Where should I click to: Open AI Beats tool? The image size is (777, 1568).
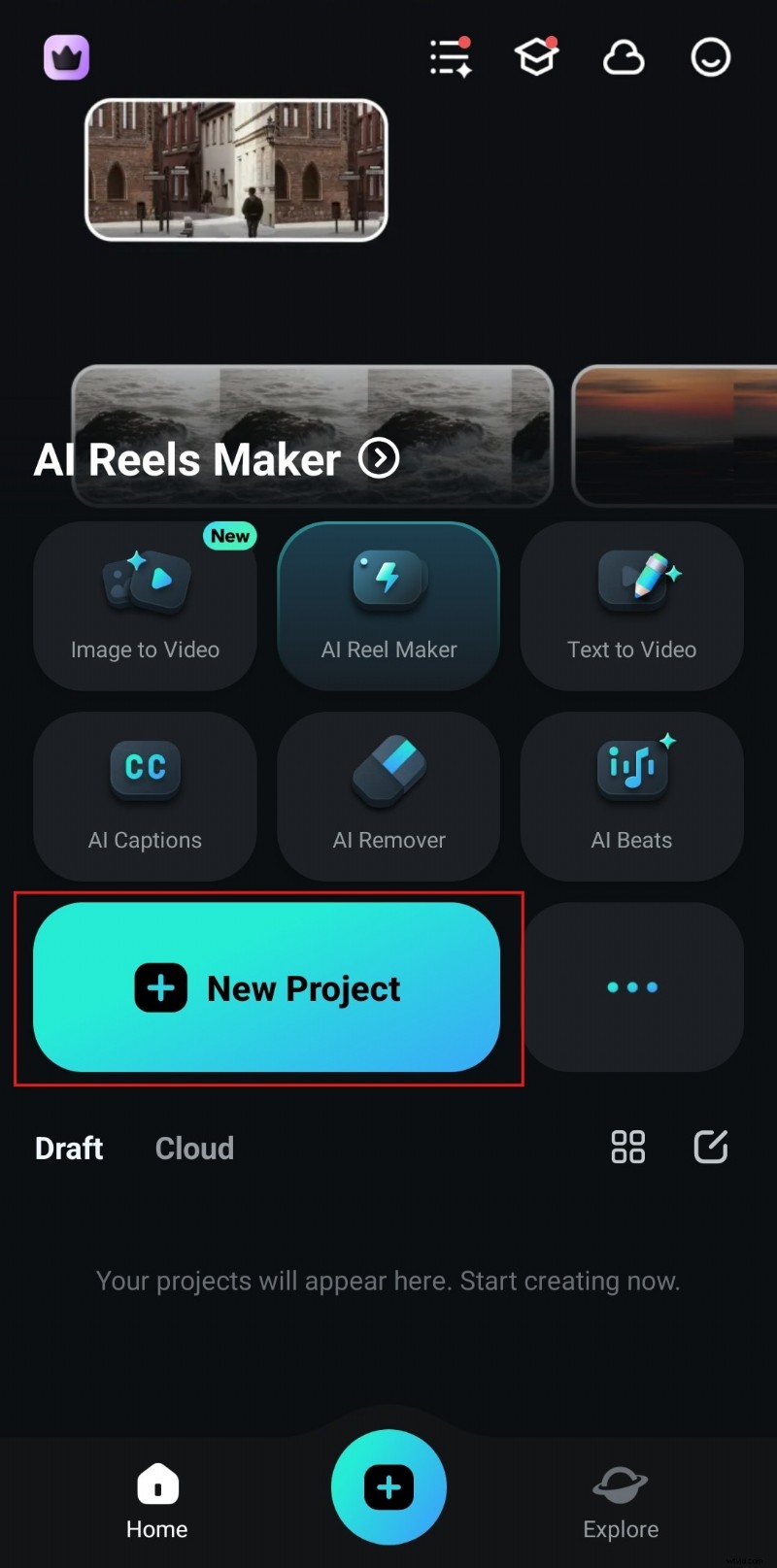point(631,796)
